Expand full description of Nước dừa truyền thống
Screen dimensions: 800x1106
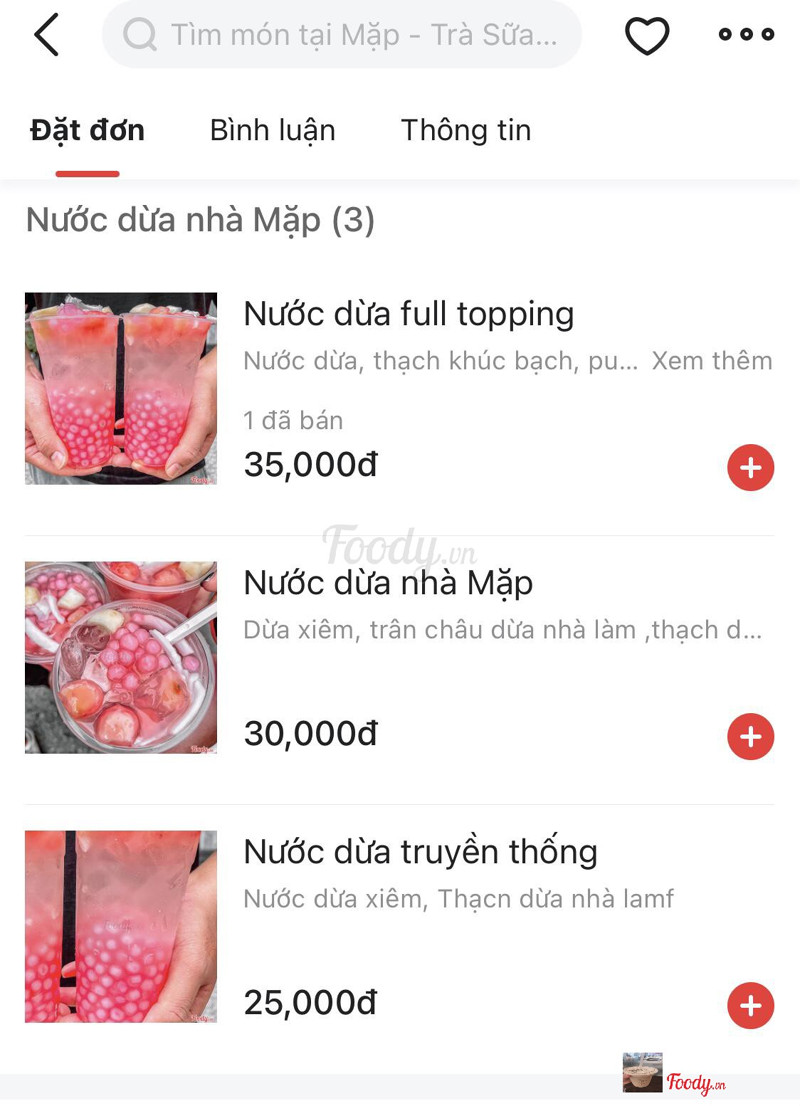[x=459, y=899]
